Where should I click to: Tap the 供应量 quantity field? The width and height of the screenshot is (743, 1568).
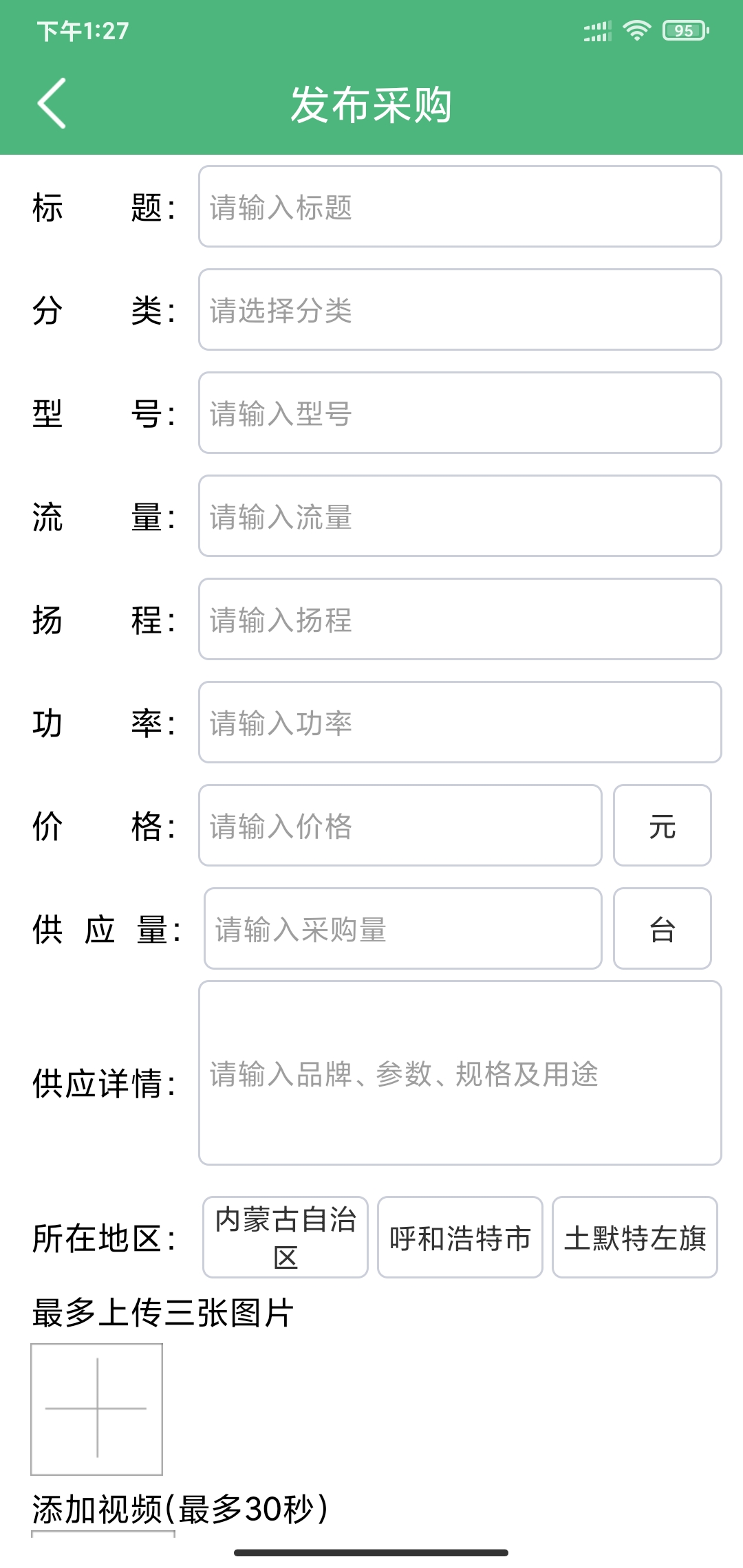402,928
